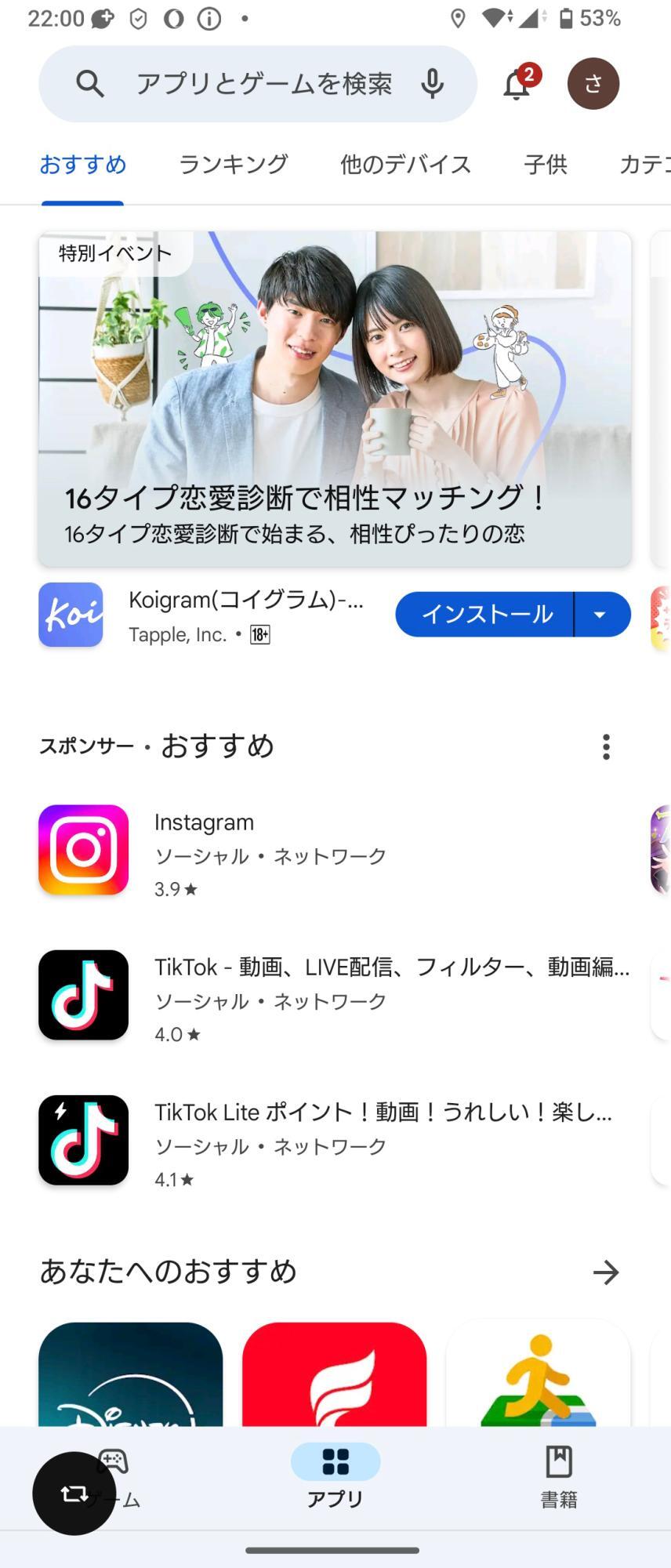The height and width of the screenshot is (1568, 671).
Task: Select the TikTok app icon
Action: [x=83, y=994]
